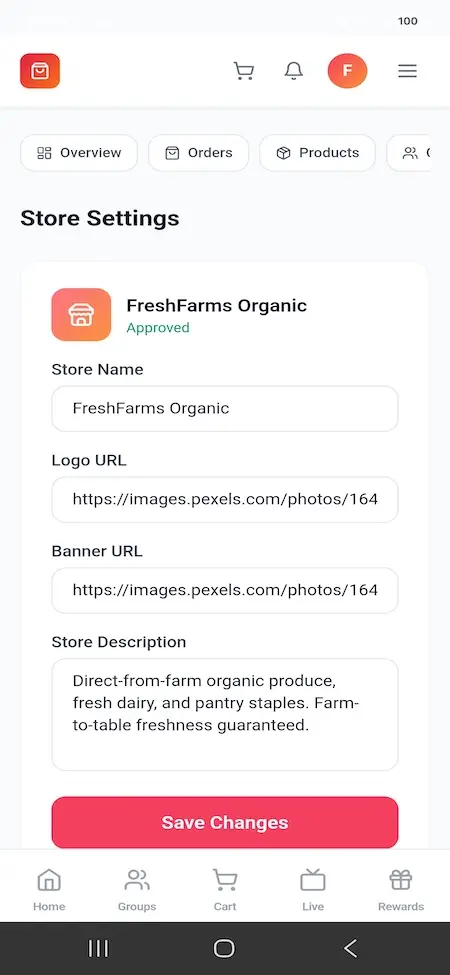This screenshot has width=450, height=975.
Task: Switch to the Live tab
Action: (x=313, y=890)
